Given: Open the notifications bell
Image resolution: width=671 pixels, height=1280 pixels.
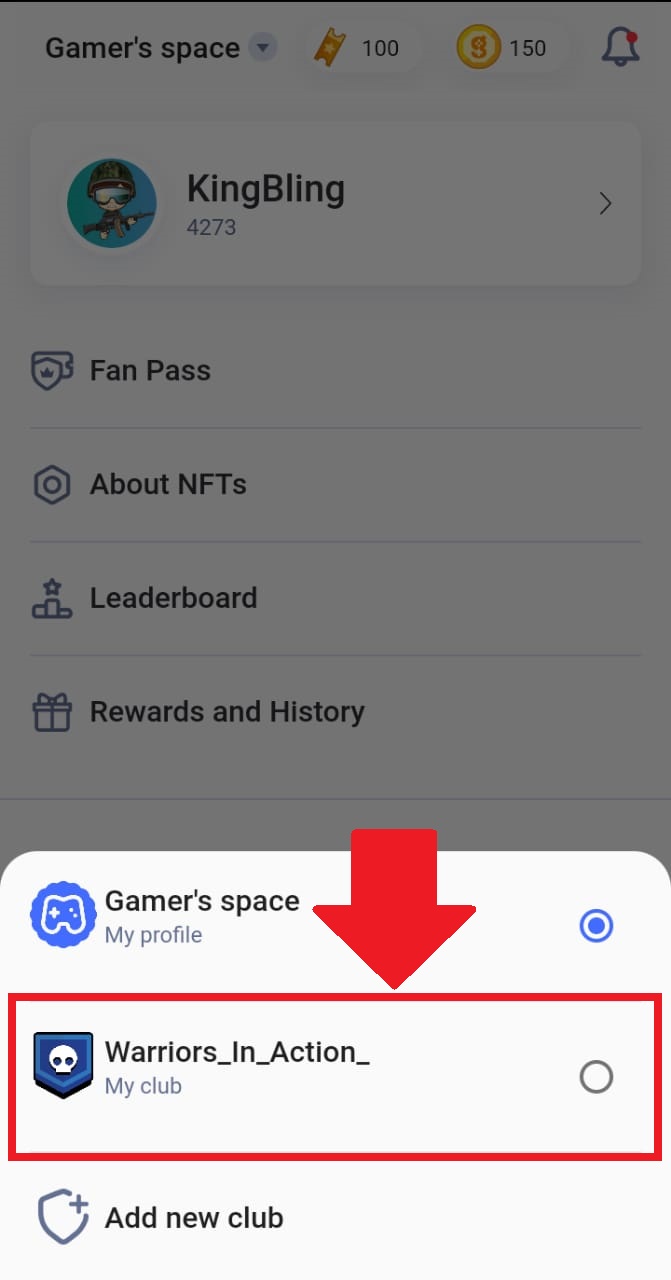Looking at the screenshot, I should coord(620,47).
